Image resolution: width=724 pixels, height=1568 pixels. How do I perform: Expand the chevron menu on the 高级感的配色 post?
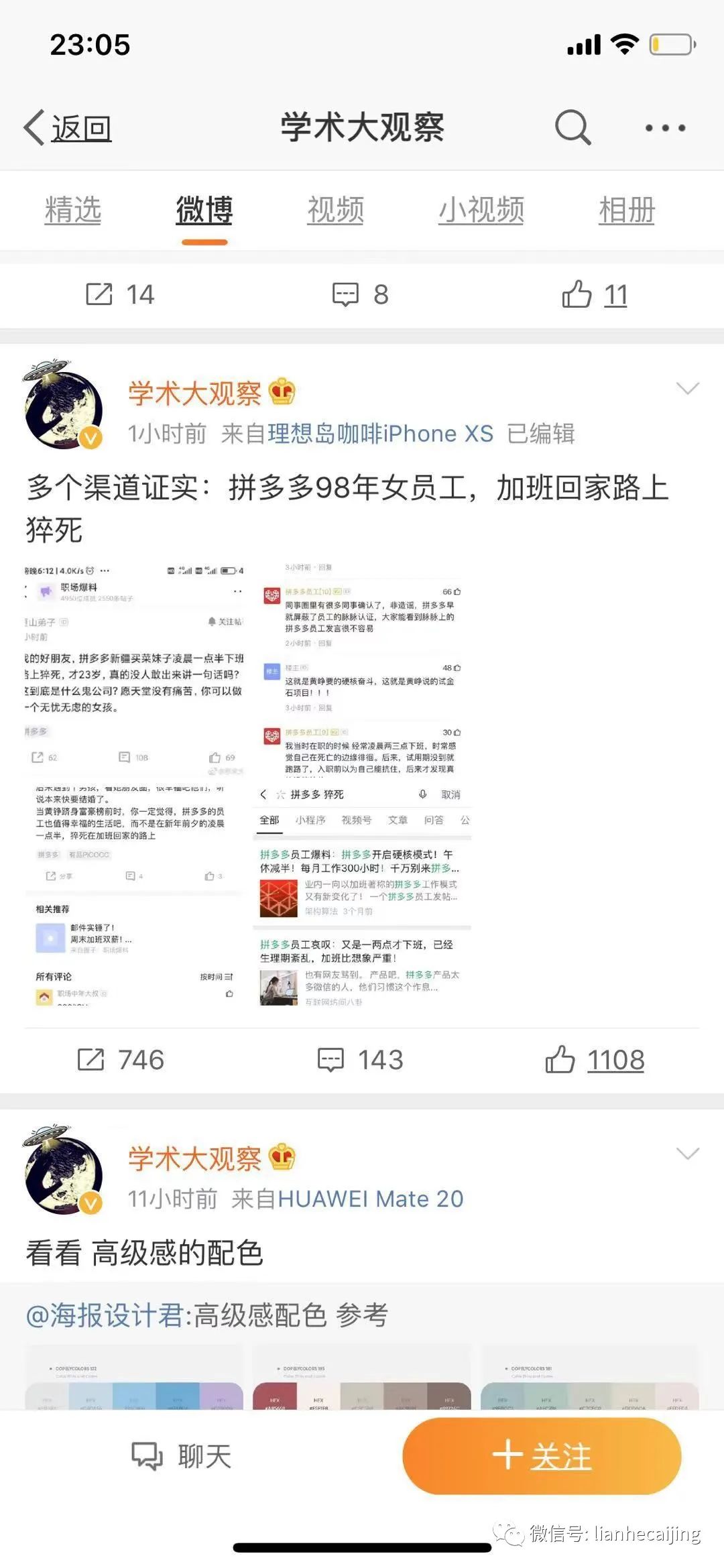tap(687, 1153)
